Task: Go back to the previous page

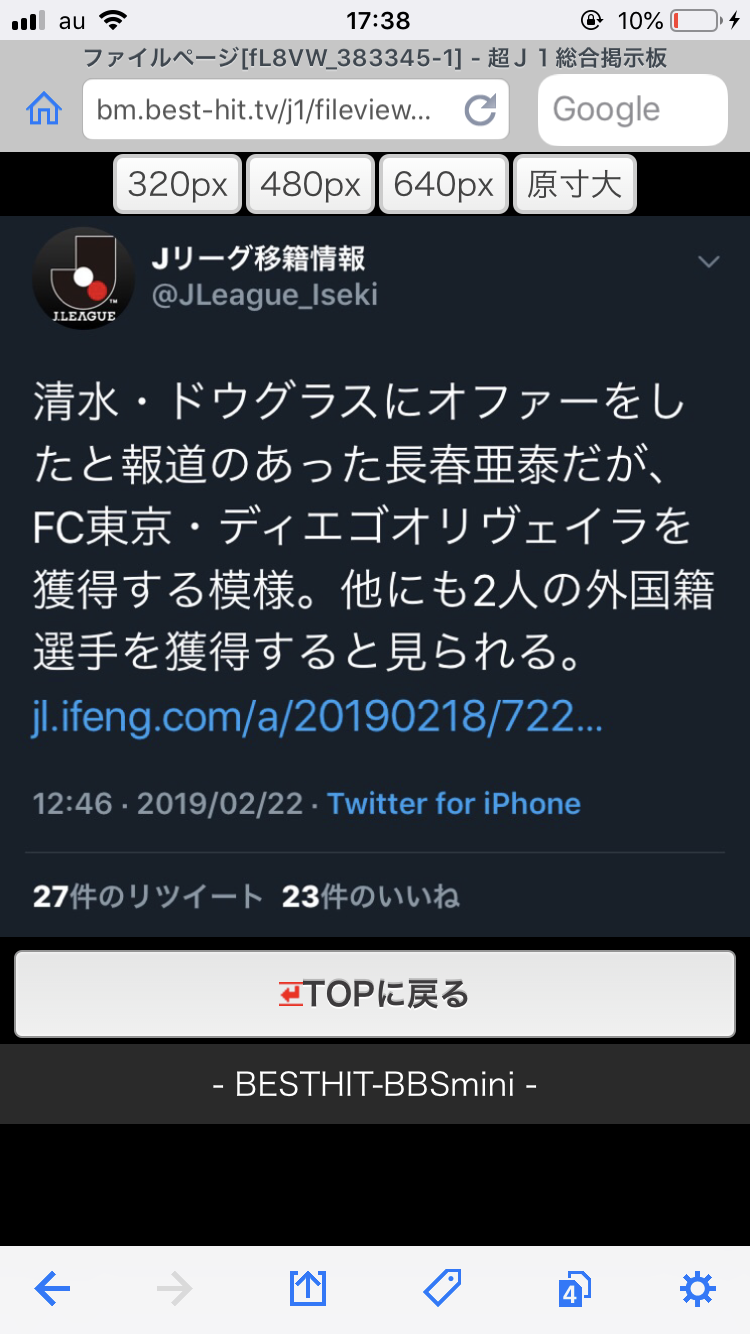Action: (52, 1289)
